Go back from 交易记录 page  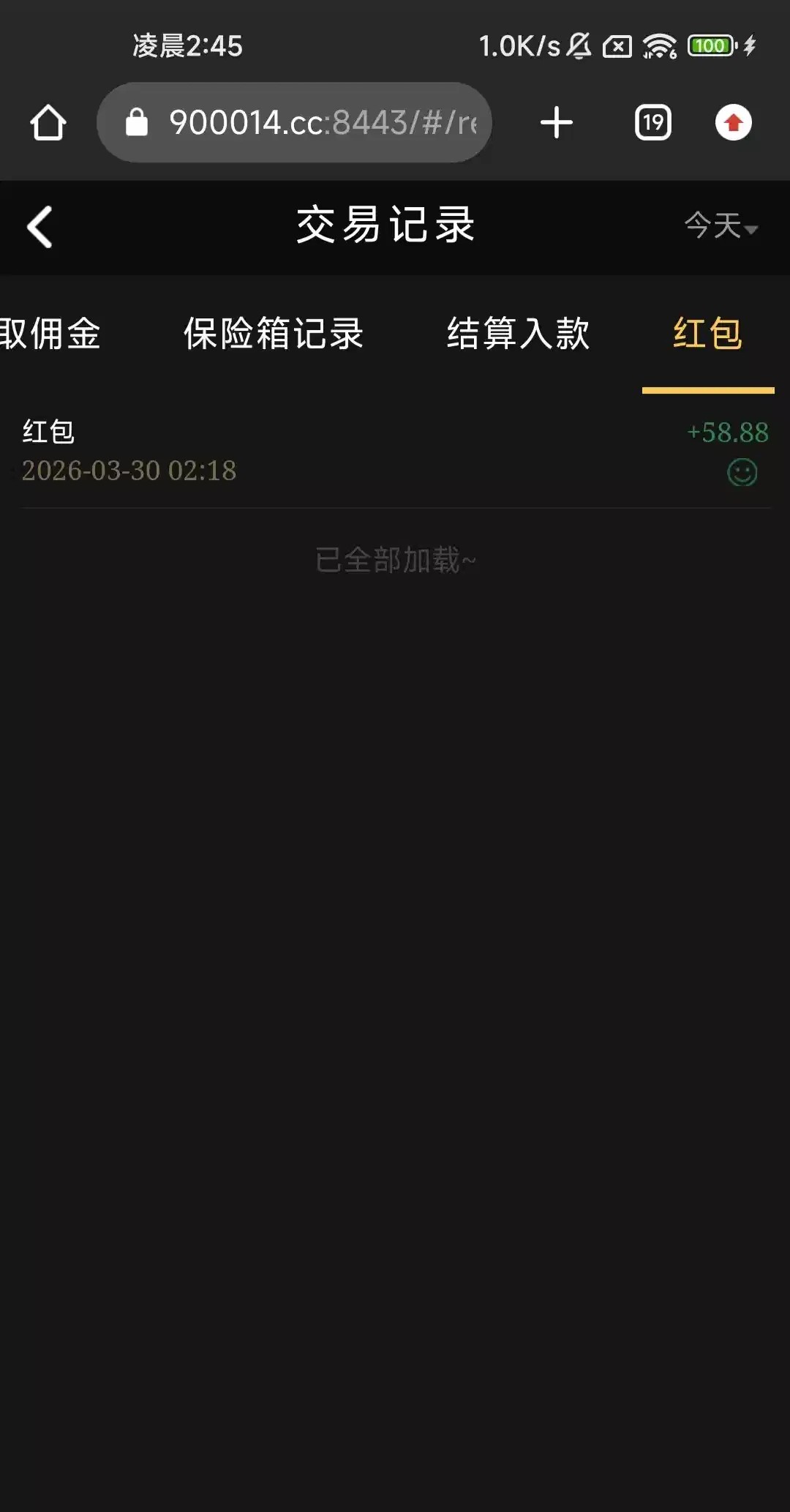click(x=40, y=227)
